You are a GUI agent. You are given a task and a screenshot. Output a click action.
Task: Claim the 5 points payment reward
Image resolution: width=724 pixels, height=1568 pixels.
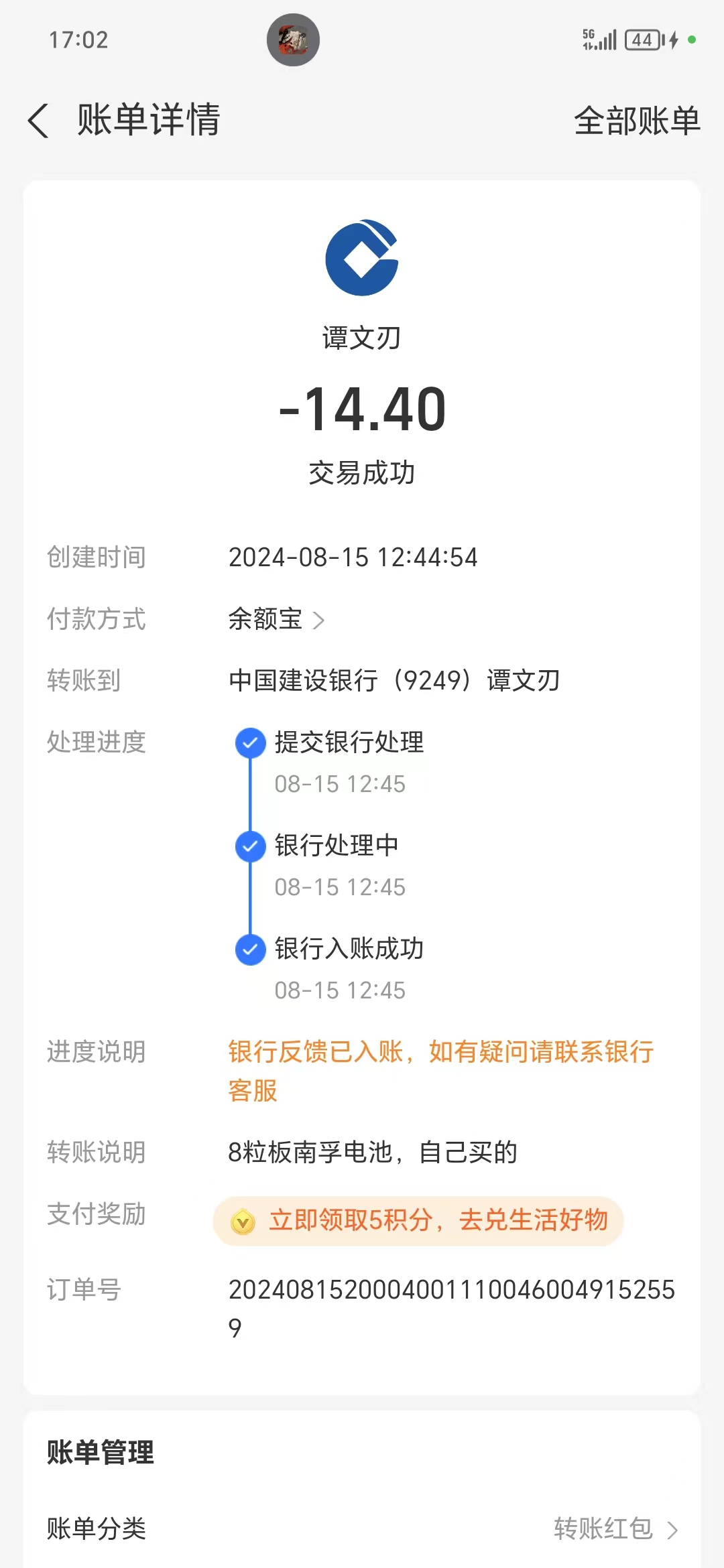tap(418, 1221)
